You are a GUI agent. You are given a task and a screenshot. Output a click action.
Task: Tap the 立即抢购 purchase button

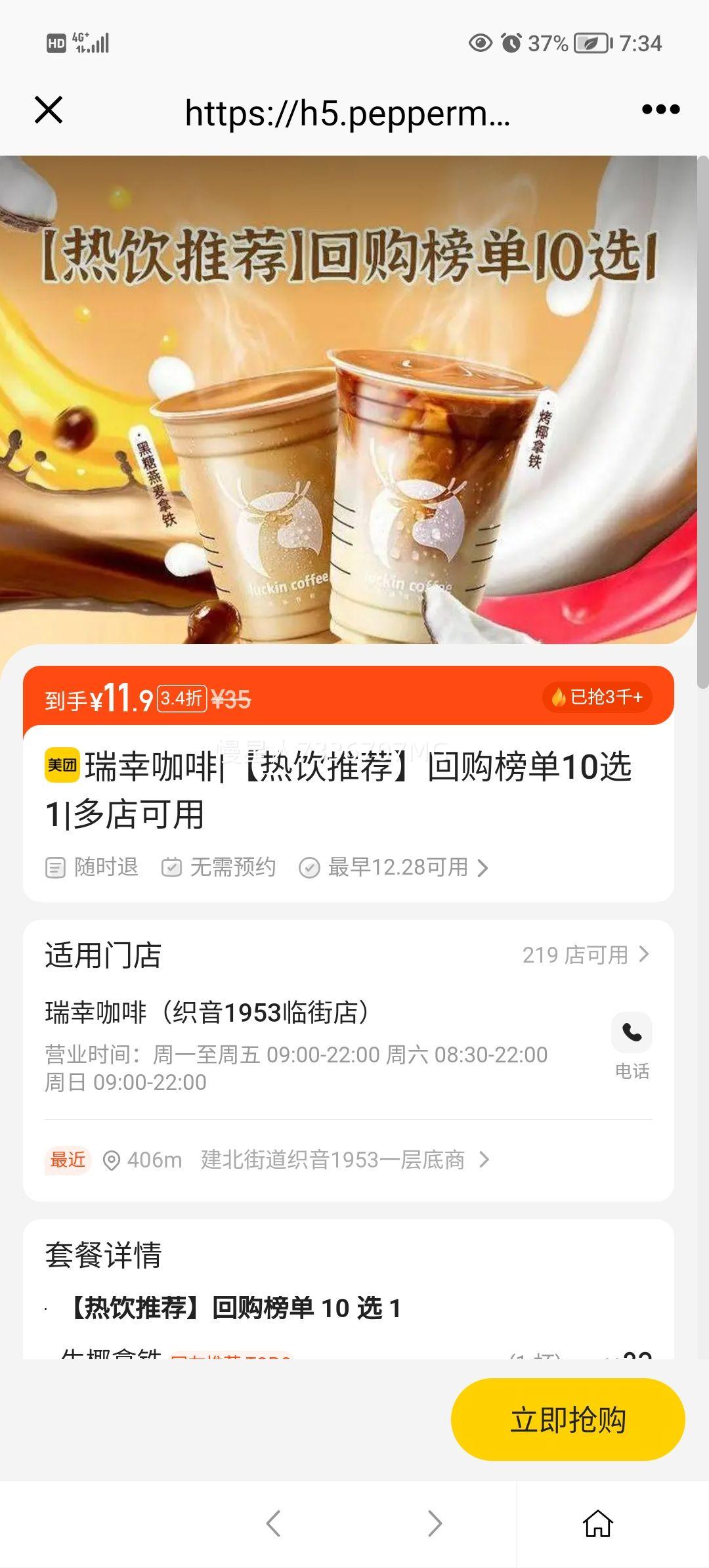click(x=570, y=1420)
